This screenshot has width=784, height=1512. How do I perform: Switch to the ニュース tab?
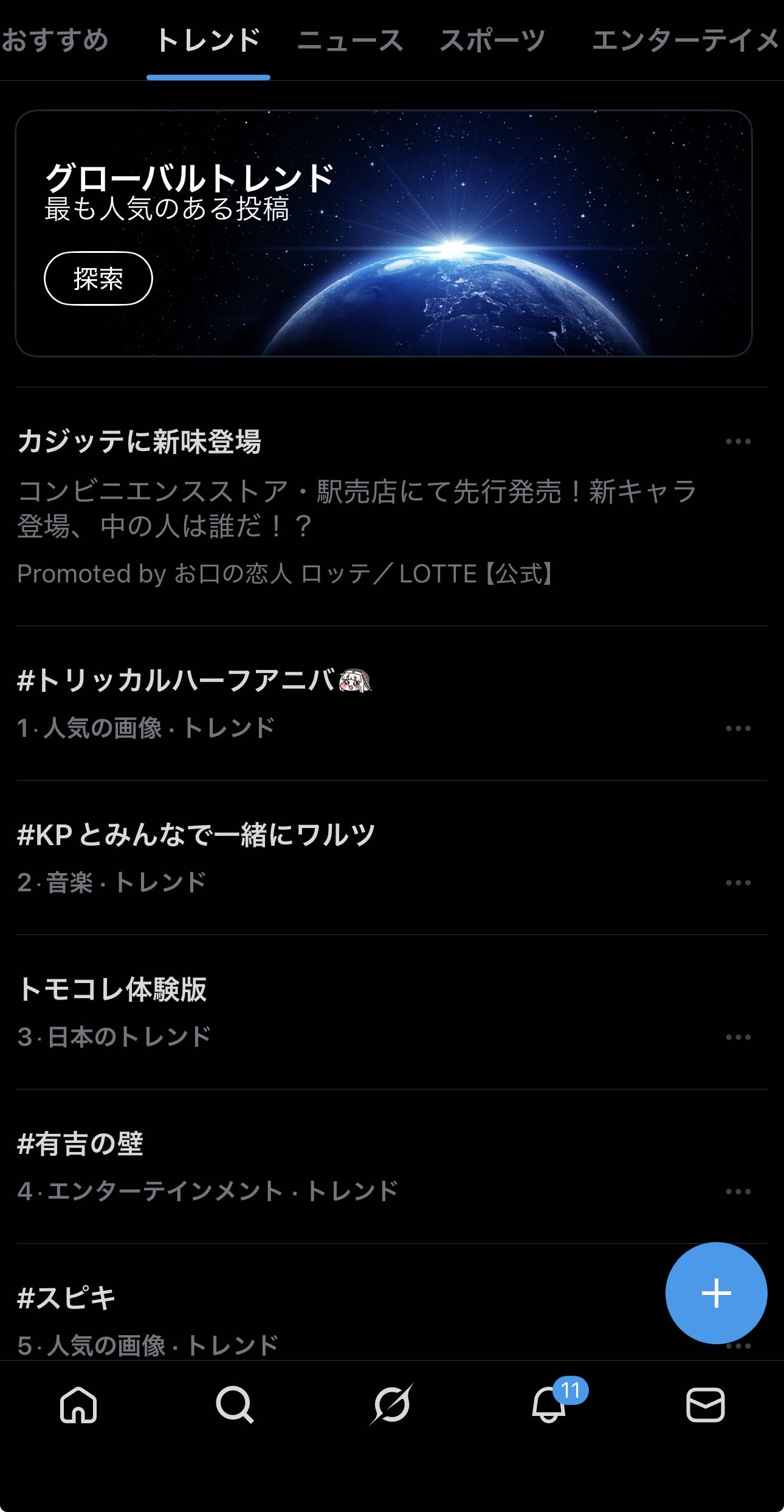tap(350, 41)
